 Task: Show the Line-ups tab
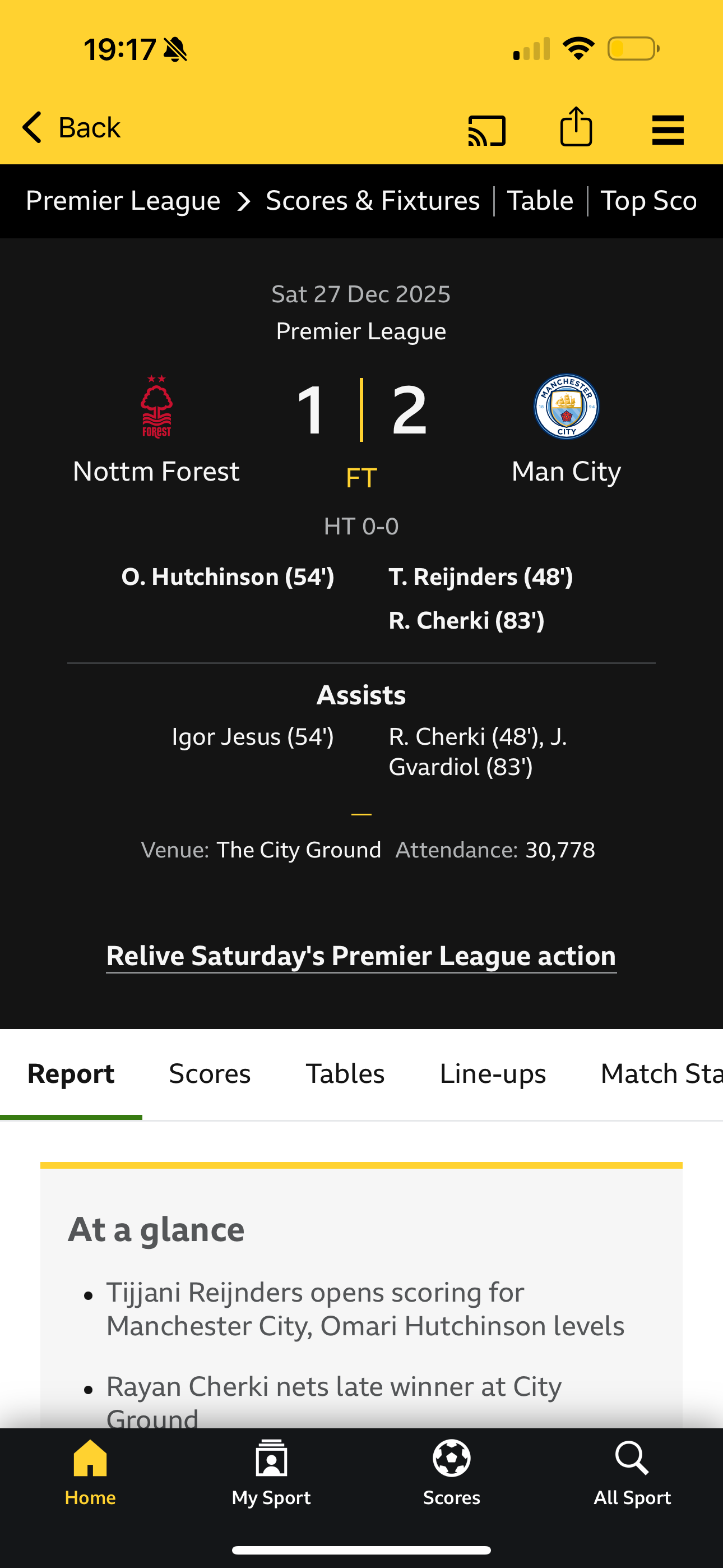point(492,1074)
